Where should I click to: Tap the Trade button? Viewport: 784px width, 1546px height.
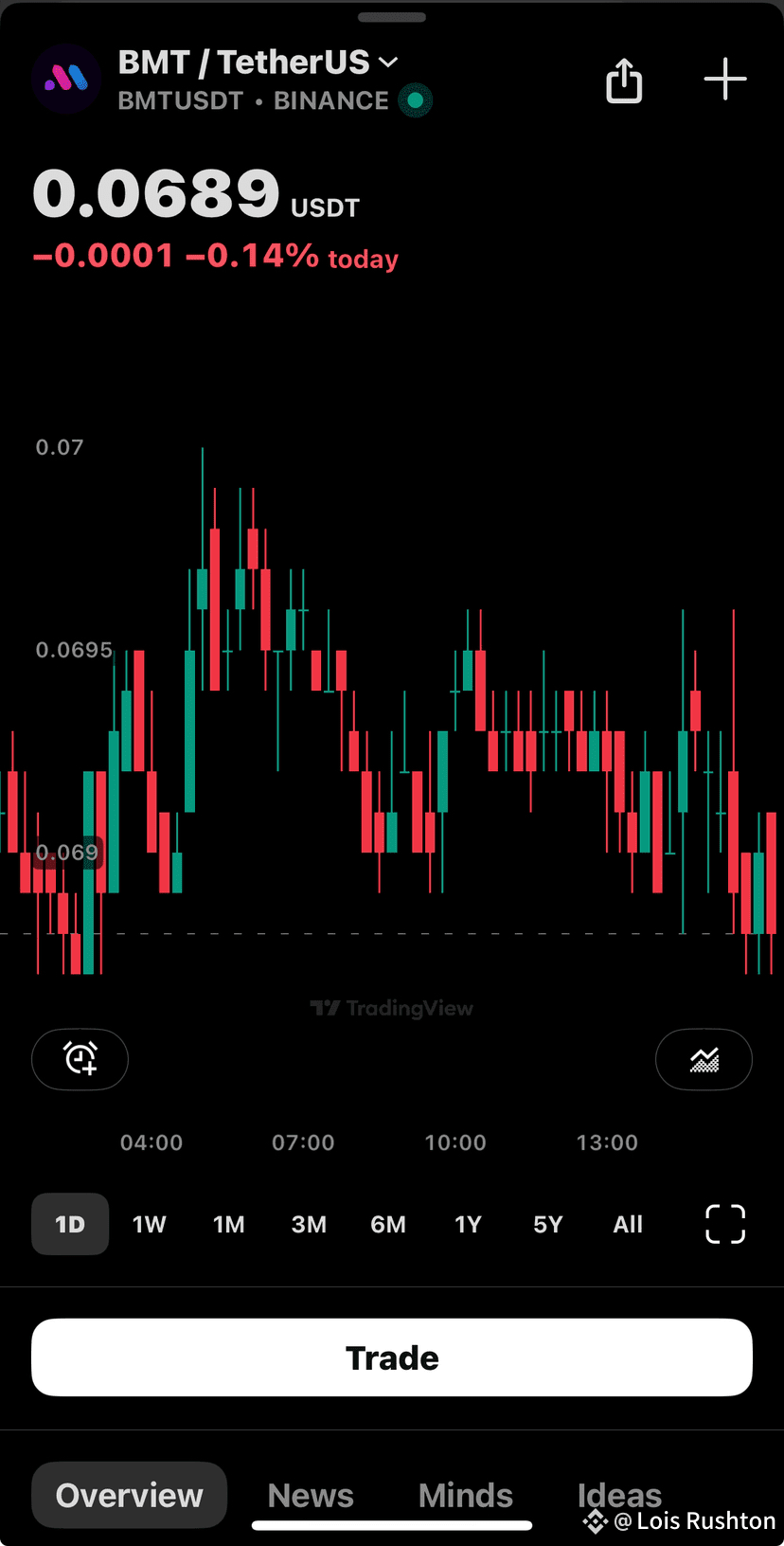pyautogui.click(x=392, y=1357)
